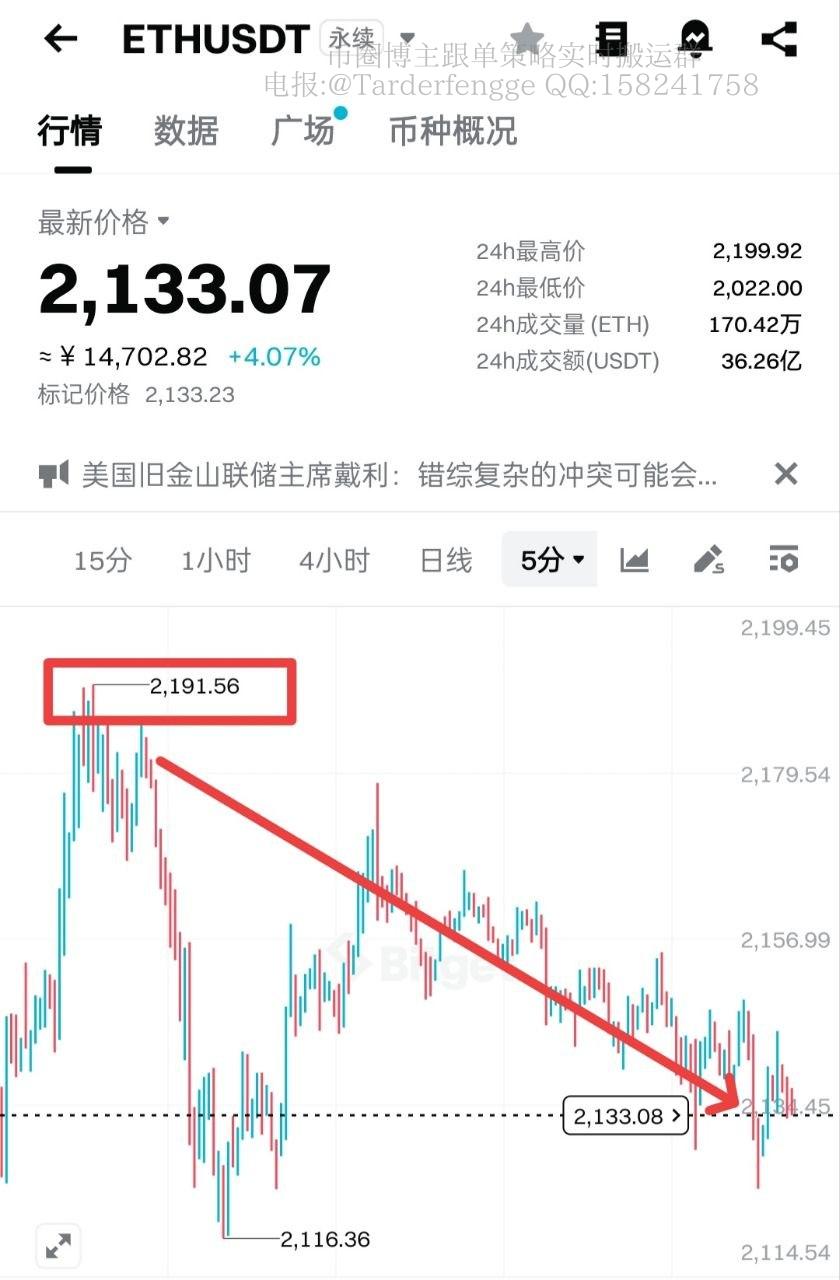The height and width of the screenshot is (1280, 840).
Task: Switch to the 数据 tab
Action: click(x=186, y=131)
